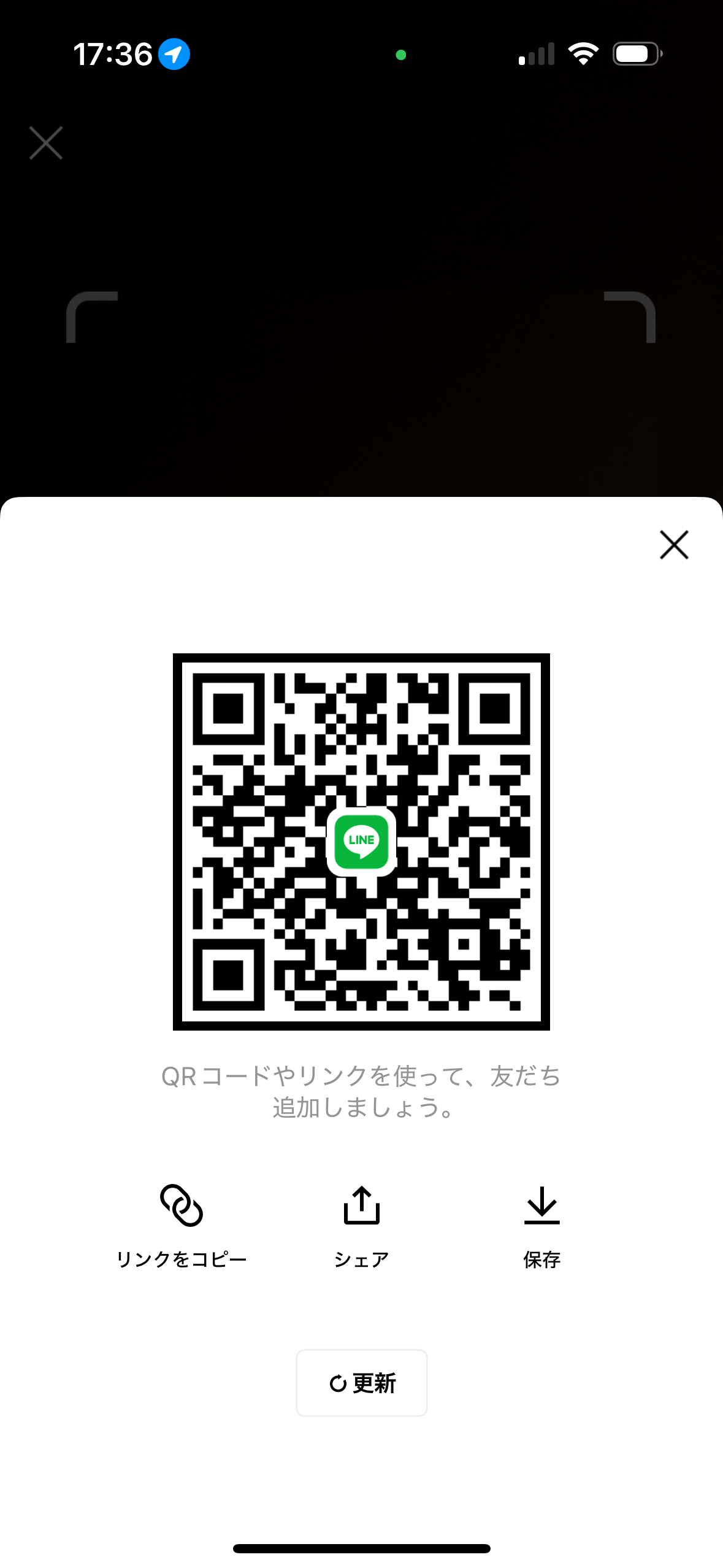Exit the QR scanner via the top-left X
The width and height of the screenshot is (723, 1568).
[45, 143]
